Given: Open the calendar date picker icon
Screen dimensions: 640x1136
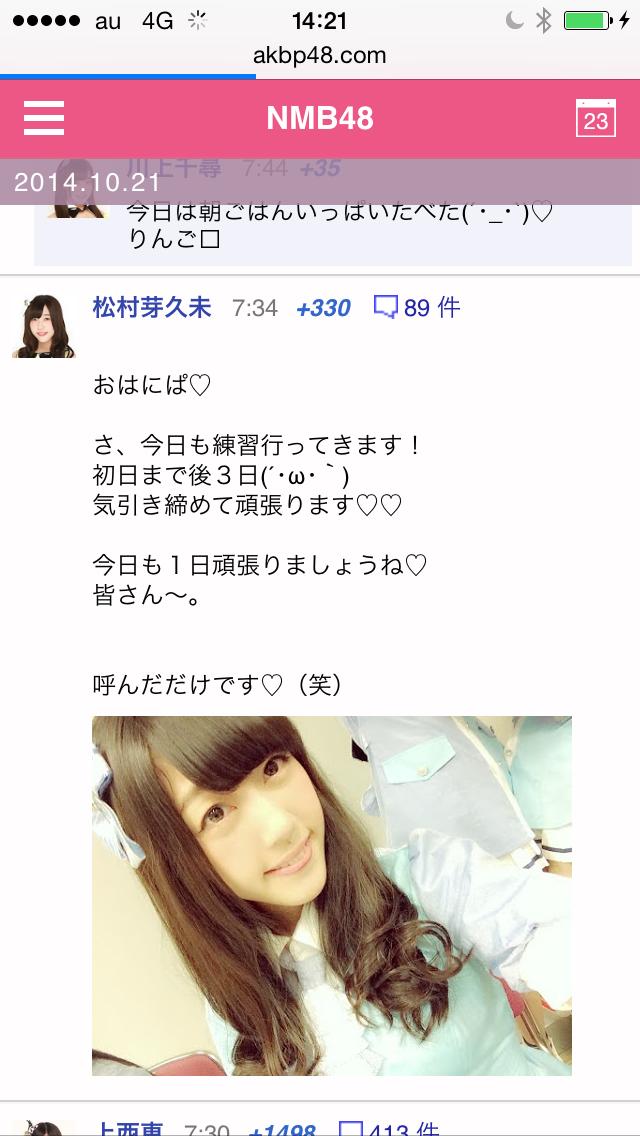Looking at the screenshot, I should click(x=596, y=118).
